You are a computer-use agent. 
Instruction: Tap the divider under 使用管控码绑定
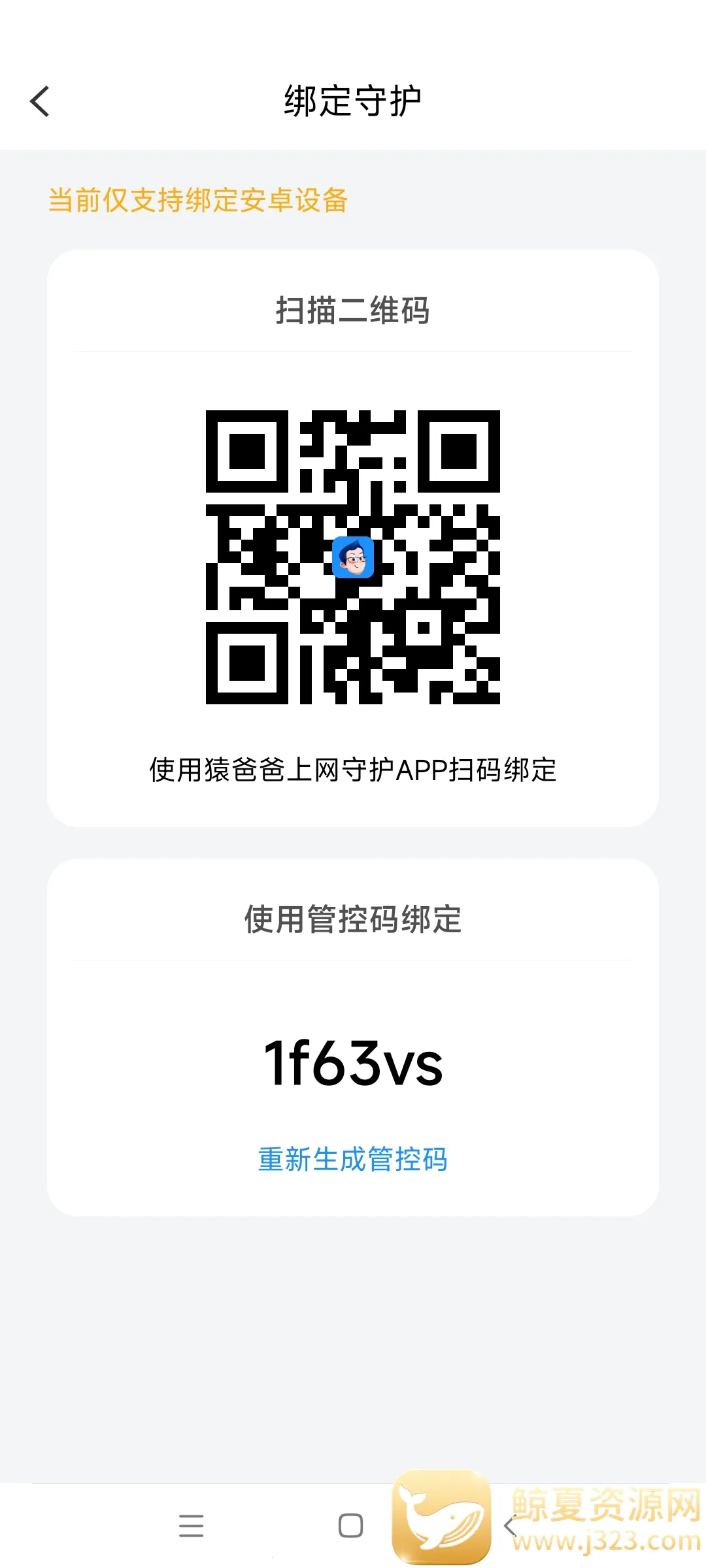coord(352,958)
